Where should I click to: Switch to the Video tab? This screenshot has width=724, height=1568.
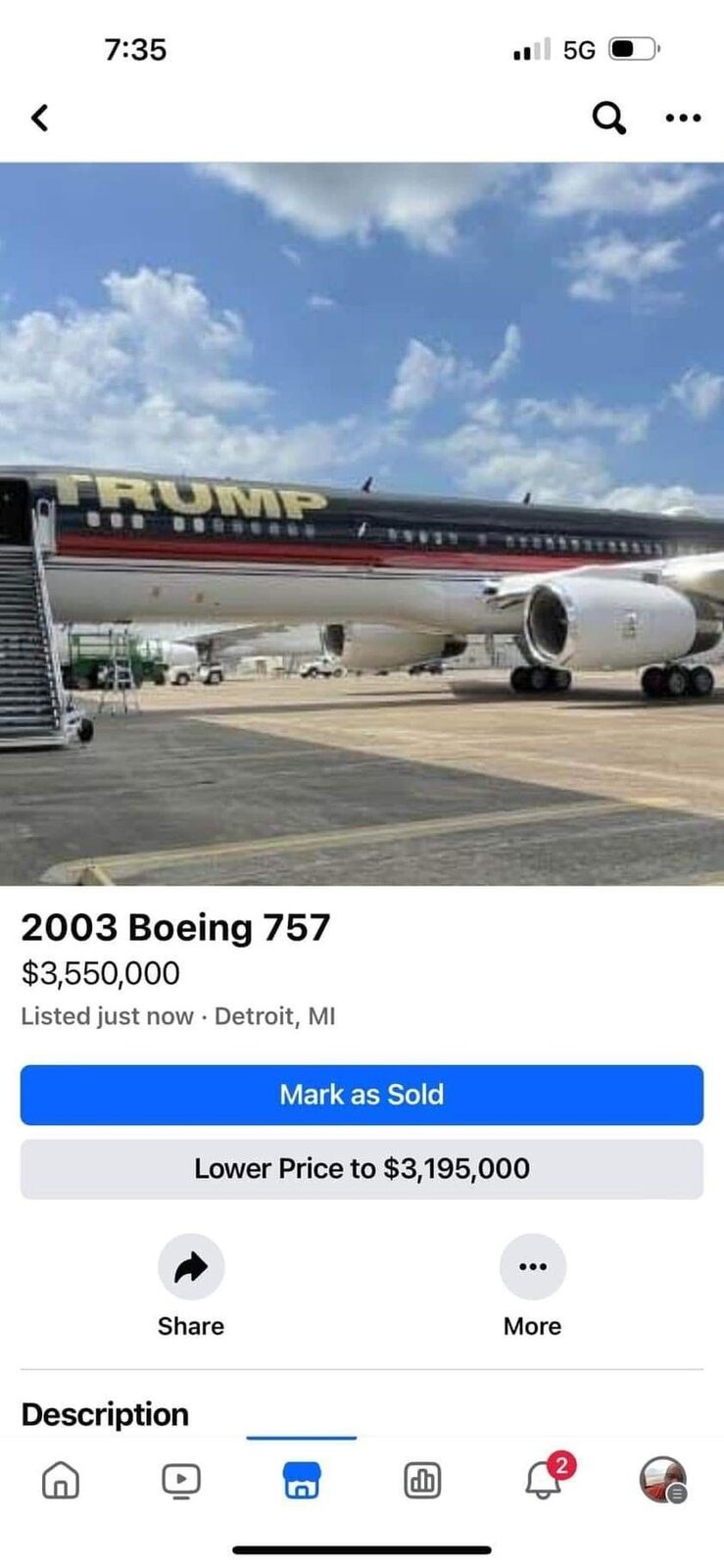click(x=181, y=1480)
